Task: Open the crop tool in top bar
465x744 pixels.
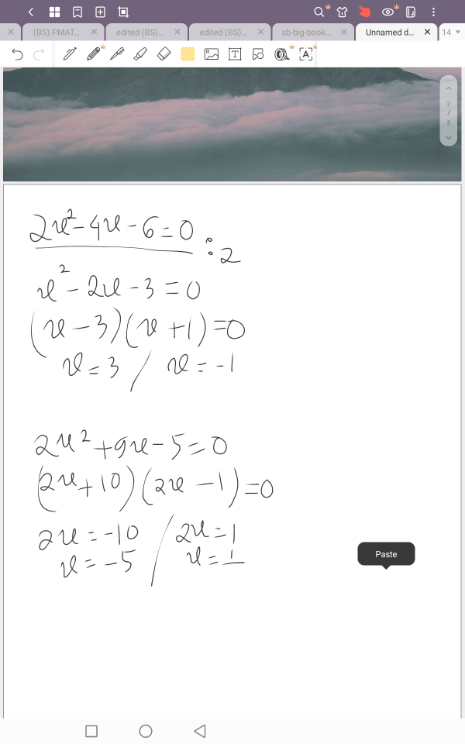Action: [x=123, y=12]
